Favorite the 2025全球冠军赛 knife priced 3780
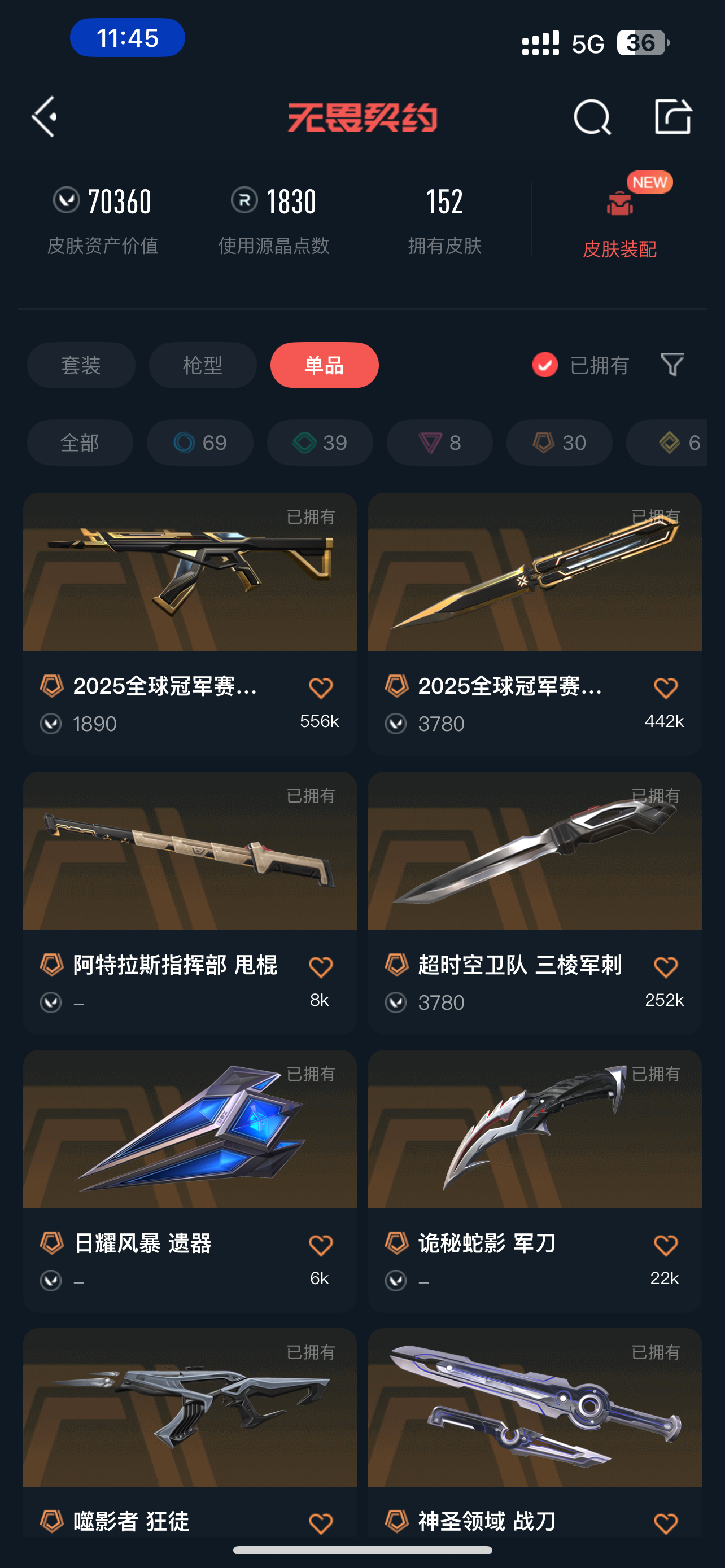Image resolution: width=725 pixels, height=1568 pixels. [x=665, y=689]
